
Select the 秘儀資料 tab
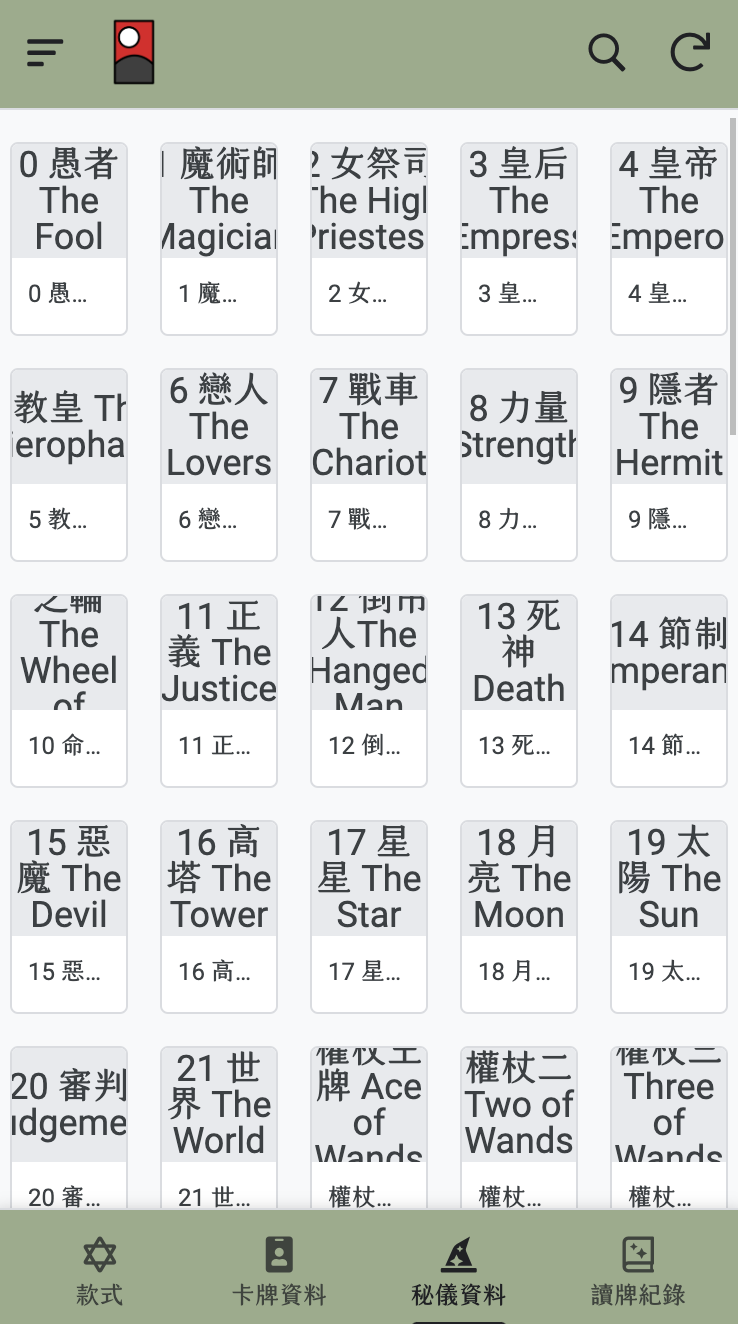click(458, 1270)
